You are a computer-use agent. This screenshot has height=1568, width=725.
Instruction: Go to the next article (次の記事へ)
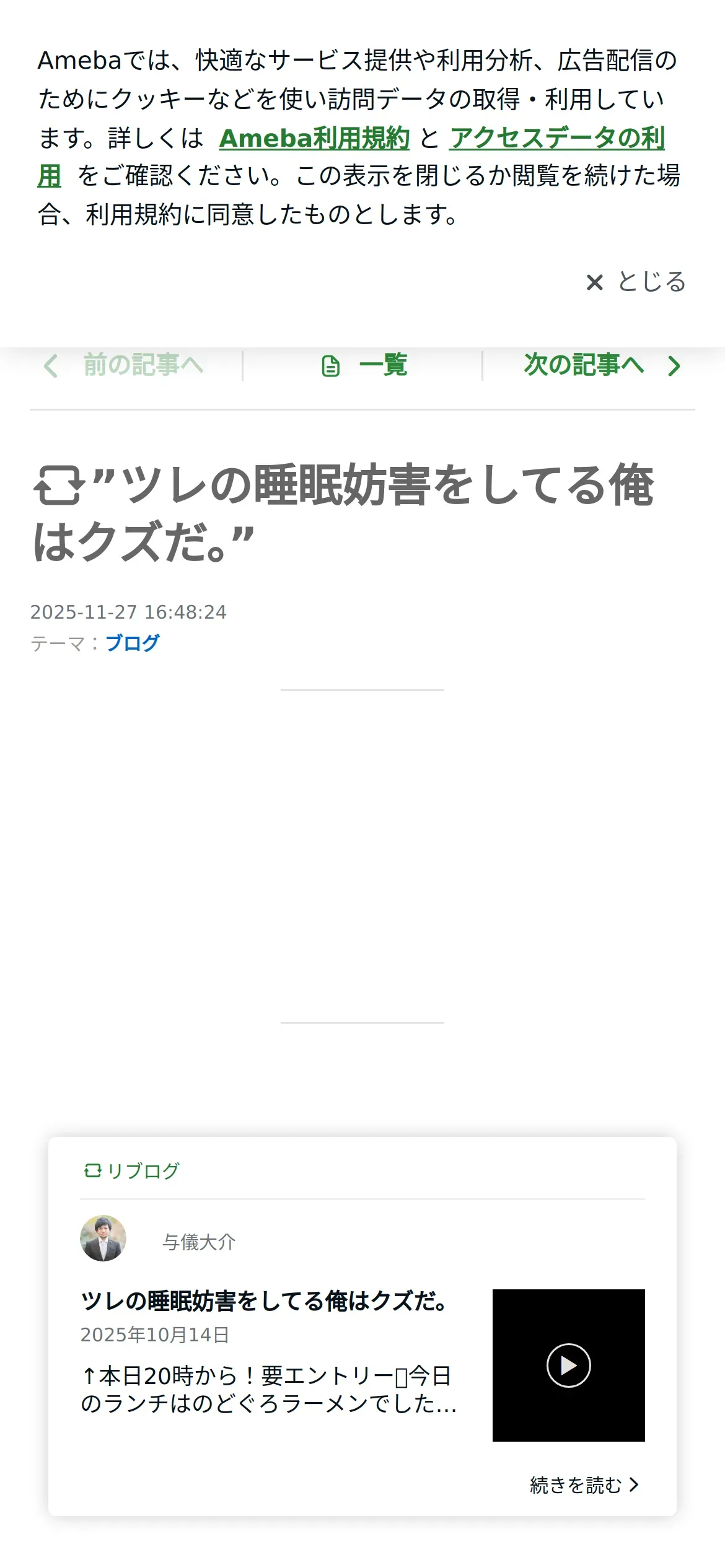pyautogui.click(x=601, y=365)
